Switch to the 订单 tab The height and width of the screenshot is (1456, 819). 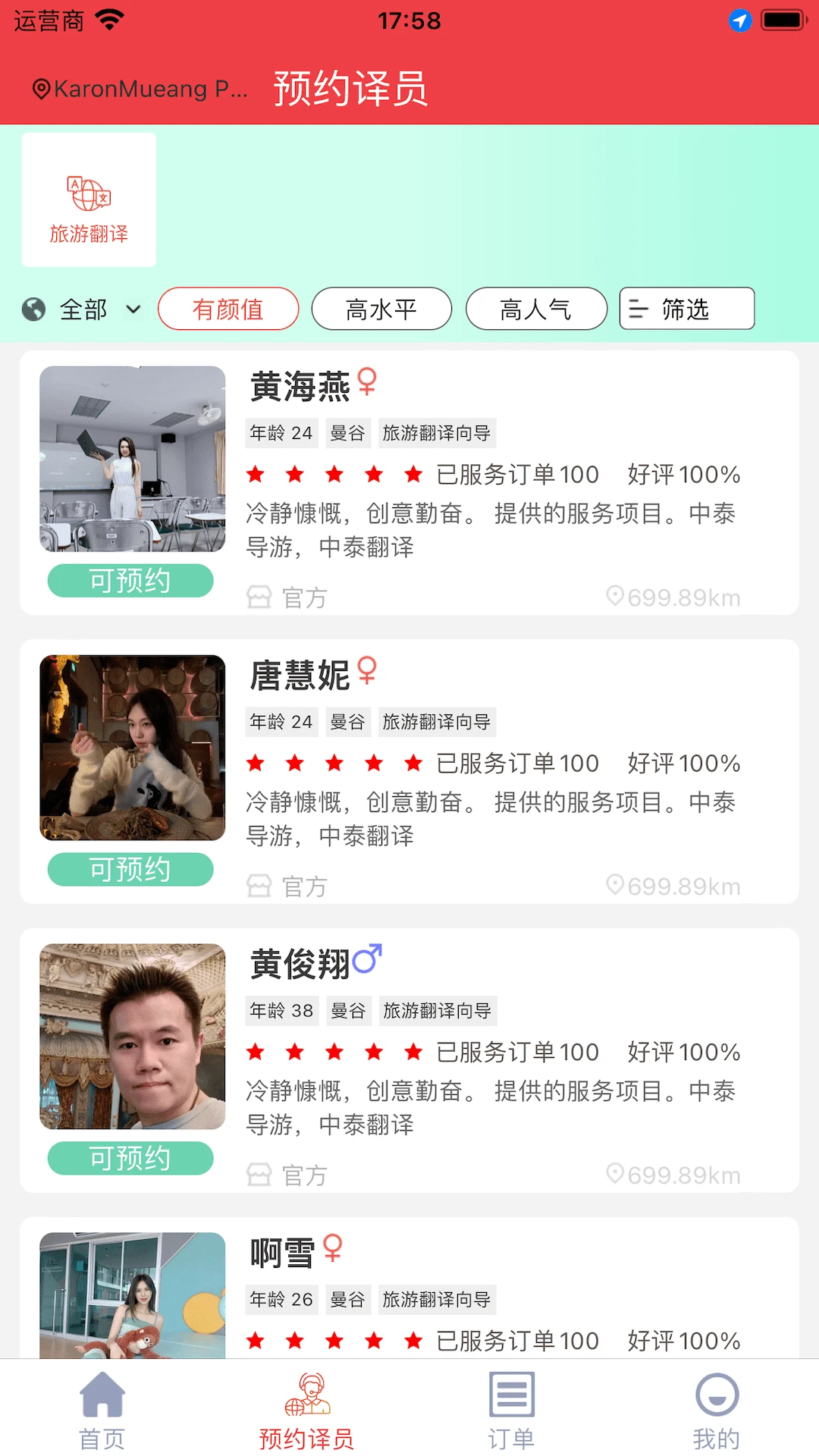[512, 1407]
